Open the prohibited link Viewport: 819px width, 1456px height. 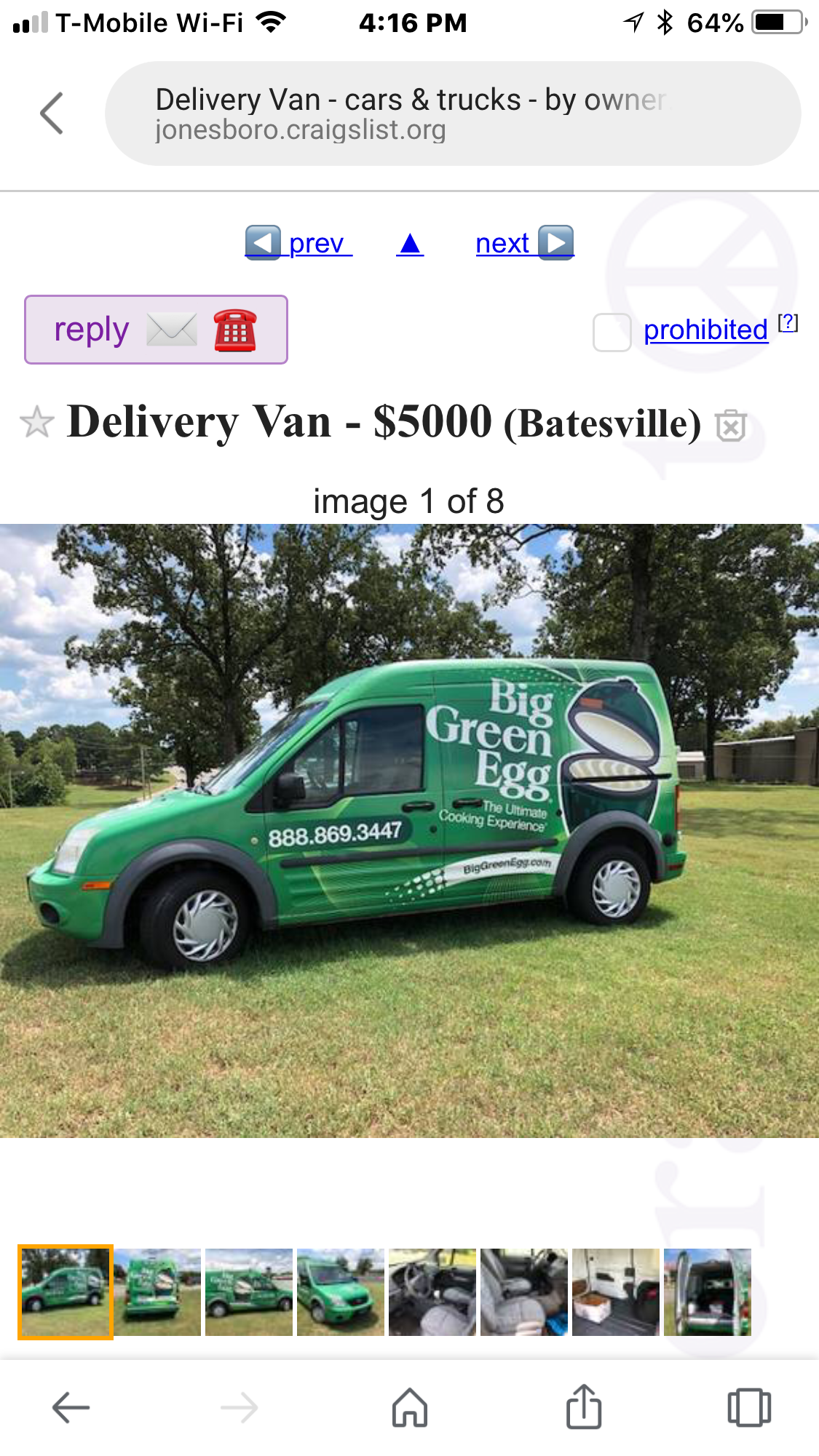pyautogui.click(x=705, y=330)
